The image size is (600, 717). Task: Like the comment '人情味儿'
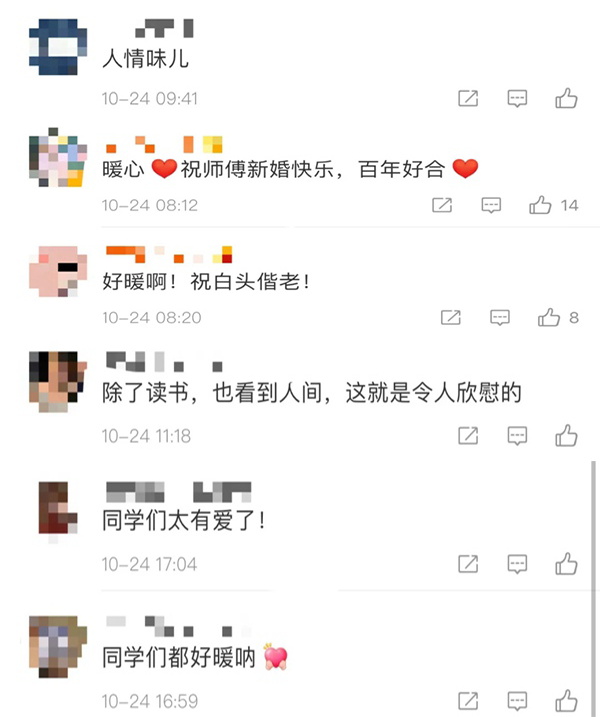pyautogui.click(x=566, y=98)
